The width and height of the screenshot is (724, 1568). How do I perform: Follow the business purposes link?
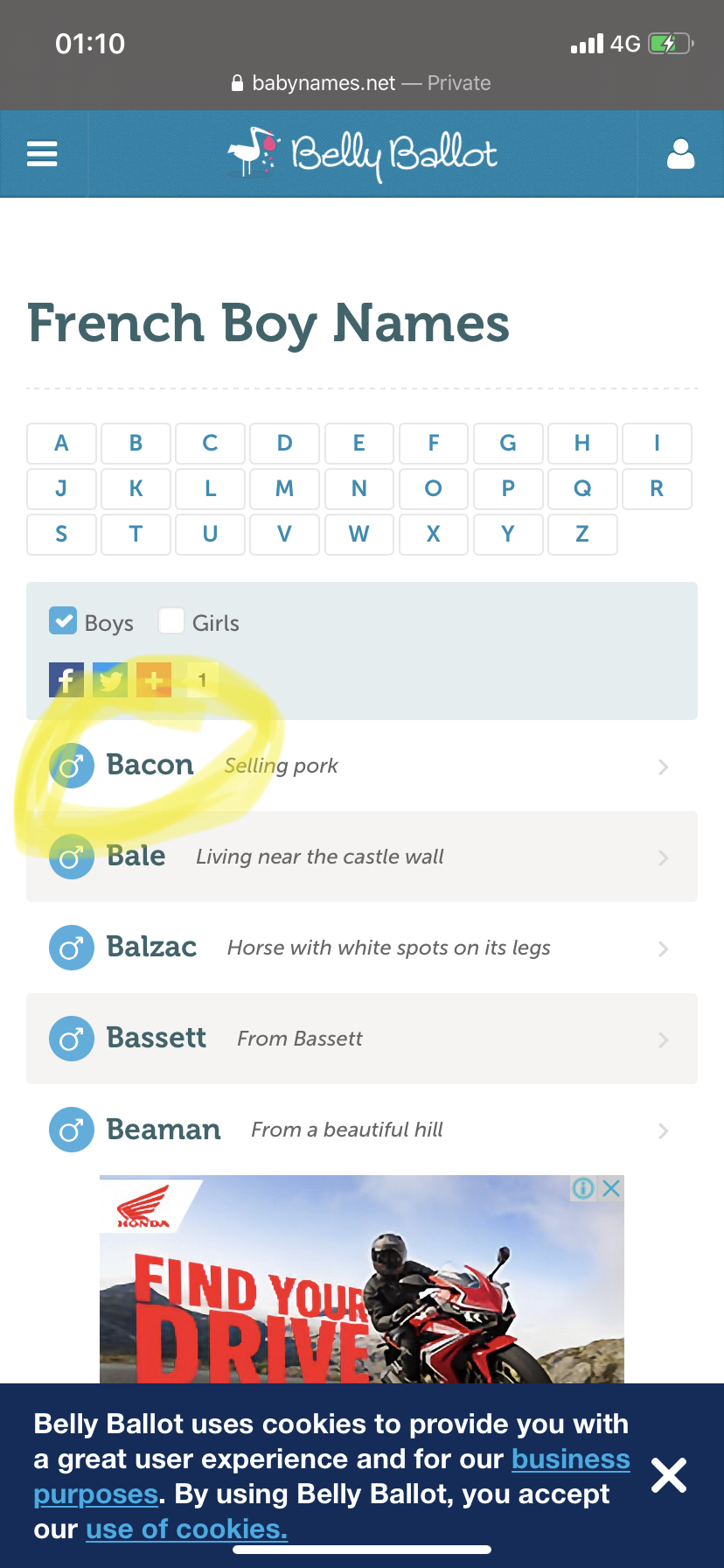click(332, 1476)
